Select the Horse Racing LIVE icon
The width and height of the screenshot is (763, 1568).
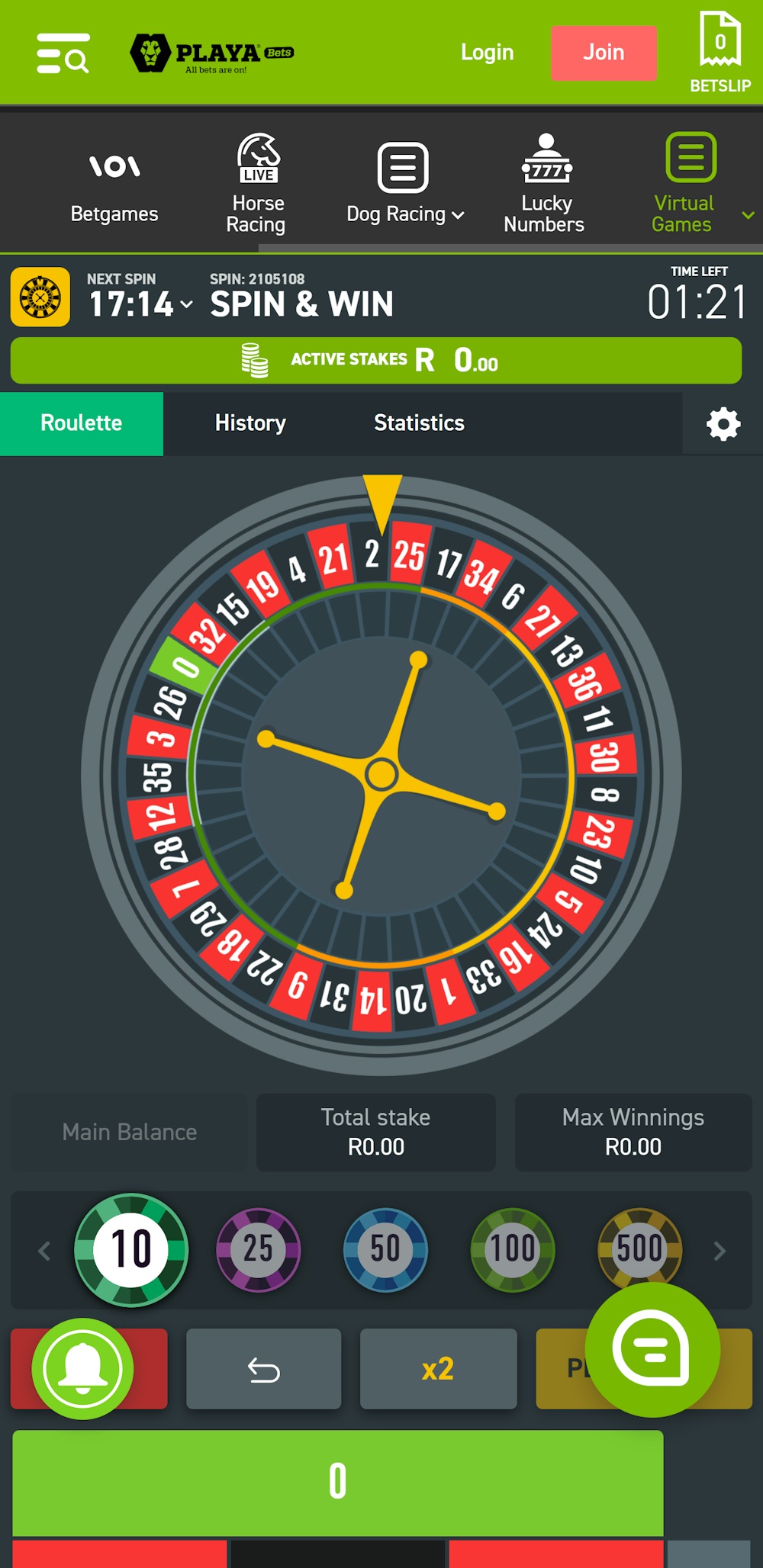257,160
